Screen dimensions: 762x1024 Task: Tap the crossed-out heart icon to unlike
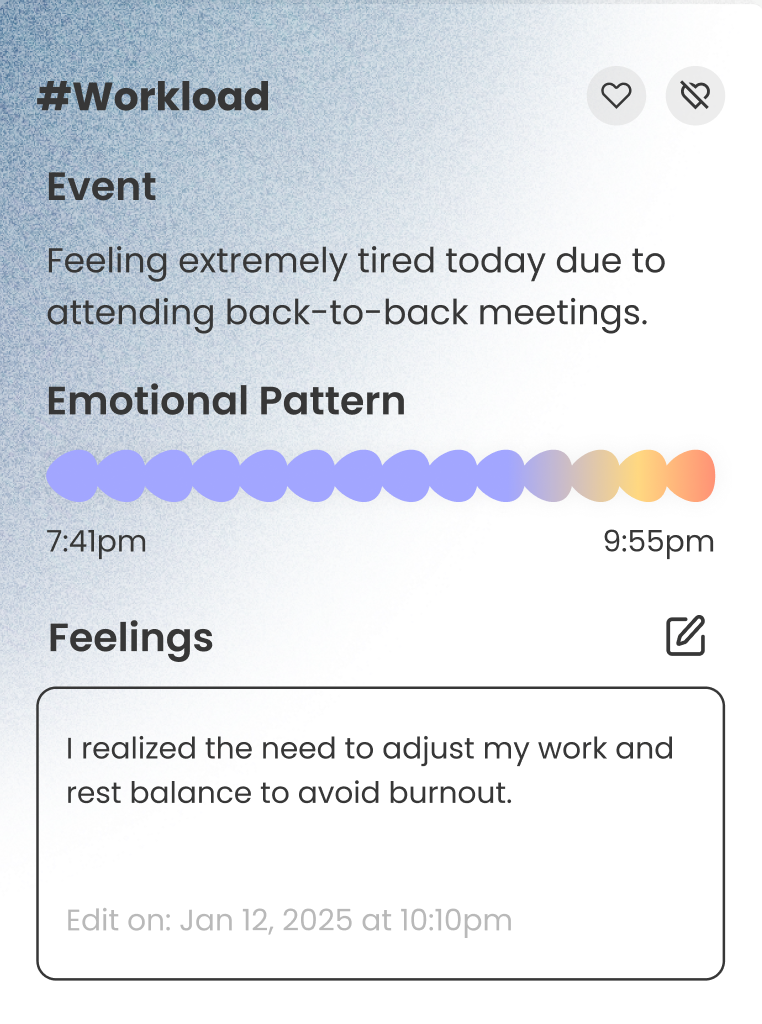tap(695, 96)
